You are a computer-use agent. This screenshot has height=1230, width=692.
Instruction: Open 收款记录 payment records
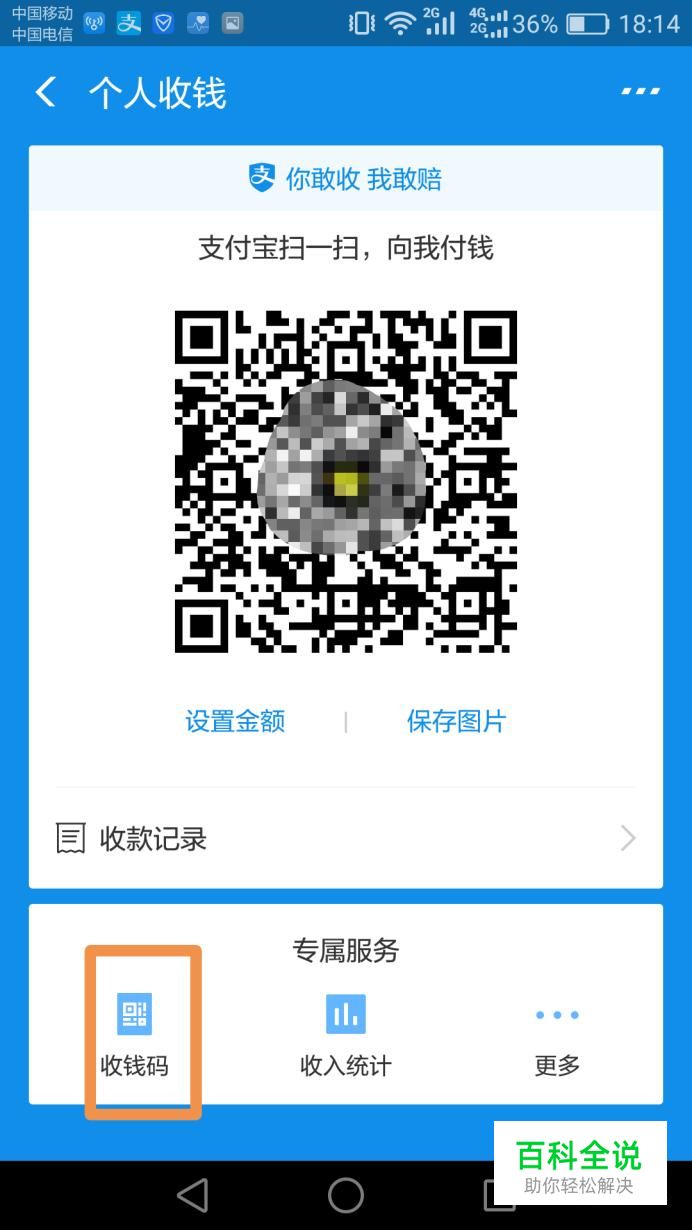345,838
